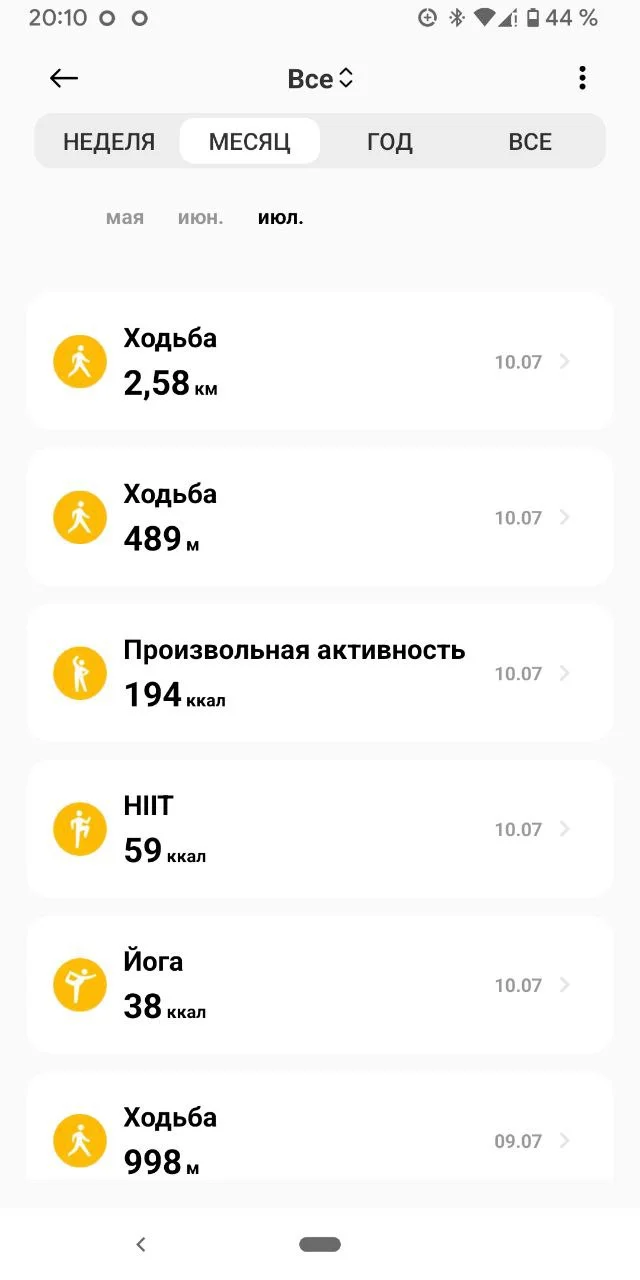Expand the "Все" activity type dropdown
Viewport: 640px width, 1280px height.
coord(320,78)
